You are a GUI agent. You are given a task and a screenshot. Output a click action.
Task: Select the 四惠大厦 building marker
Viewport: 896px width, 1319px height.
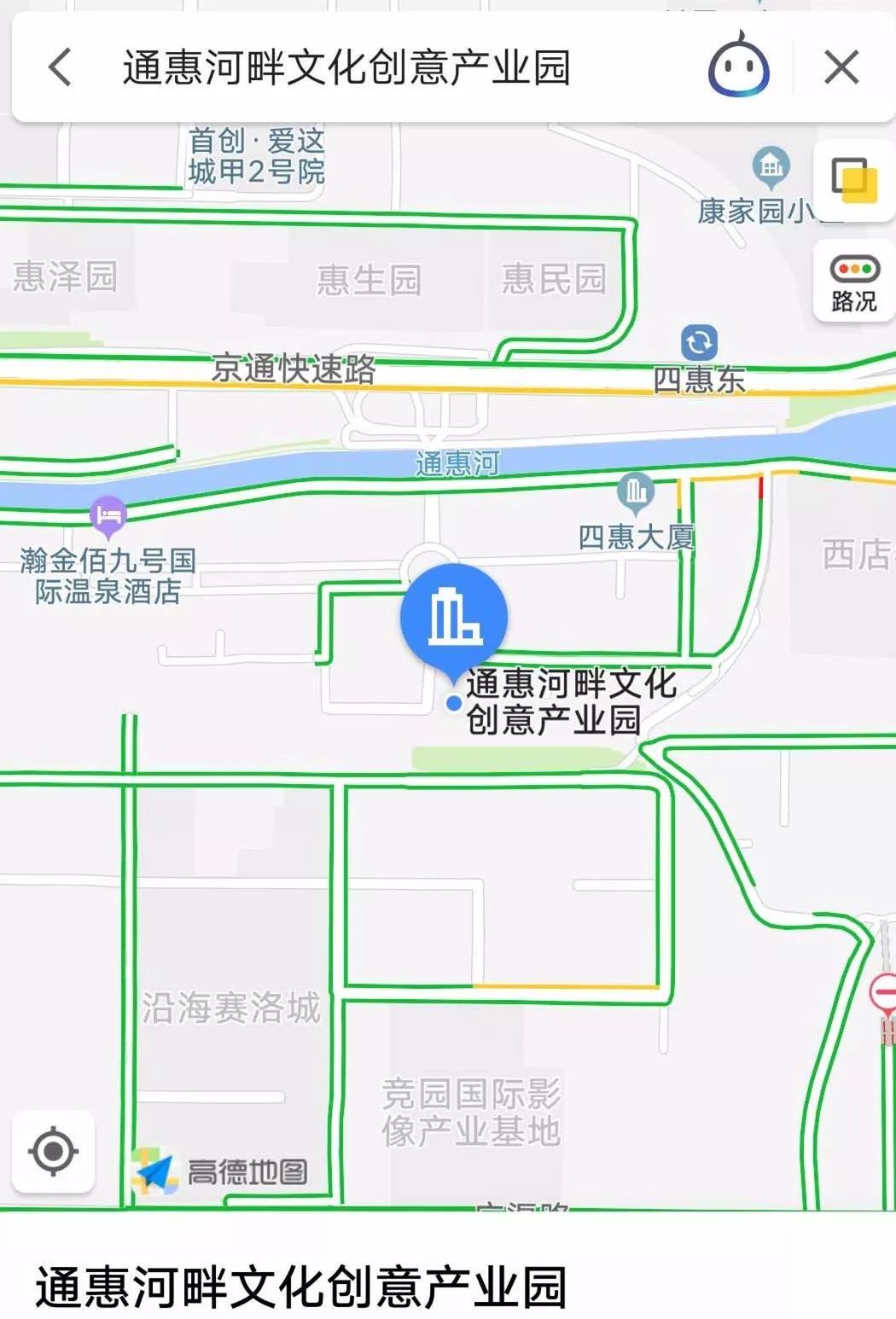(636, 491)
